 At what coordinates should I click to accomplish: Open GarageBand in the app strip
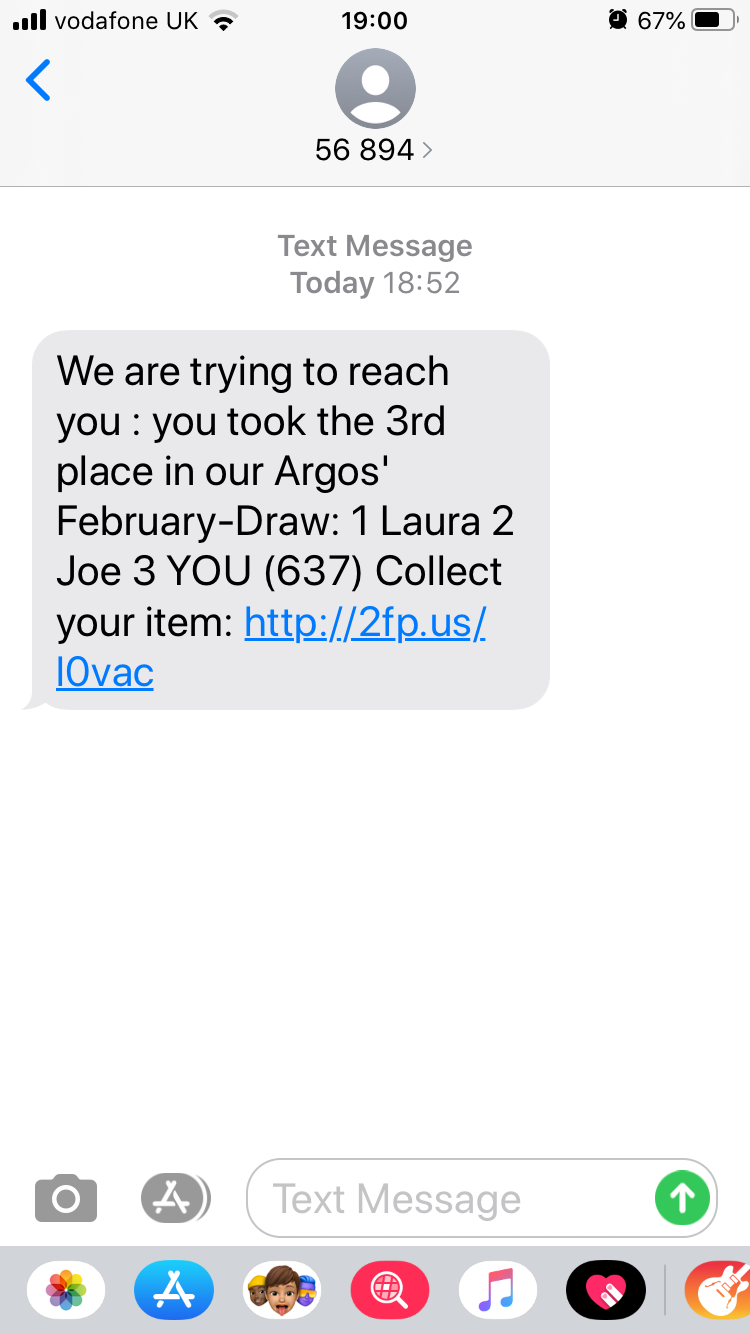(718, 1290)
